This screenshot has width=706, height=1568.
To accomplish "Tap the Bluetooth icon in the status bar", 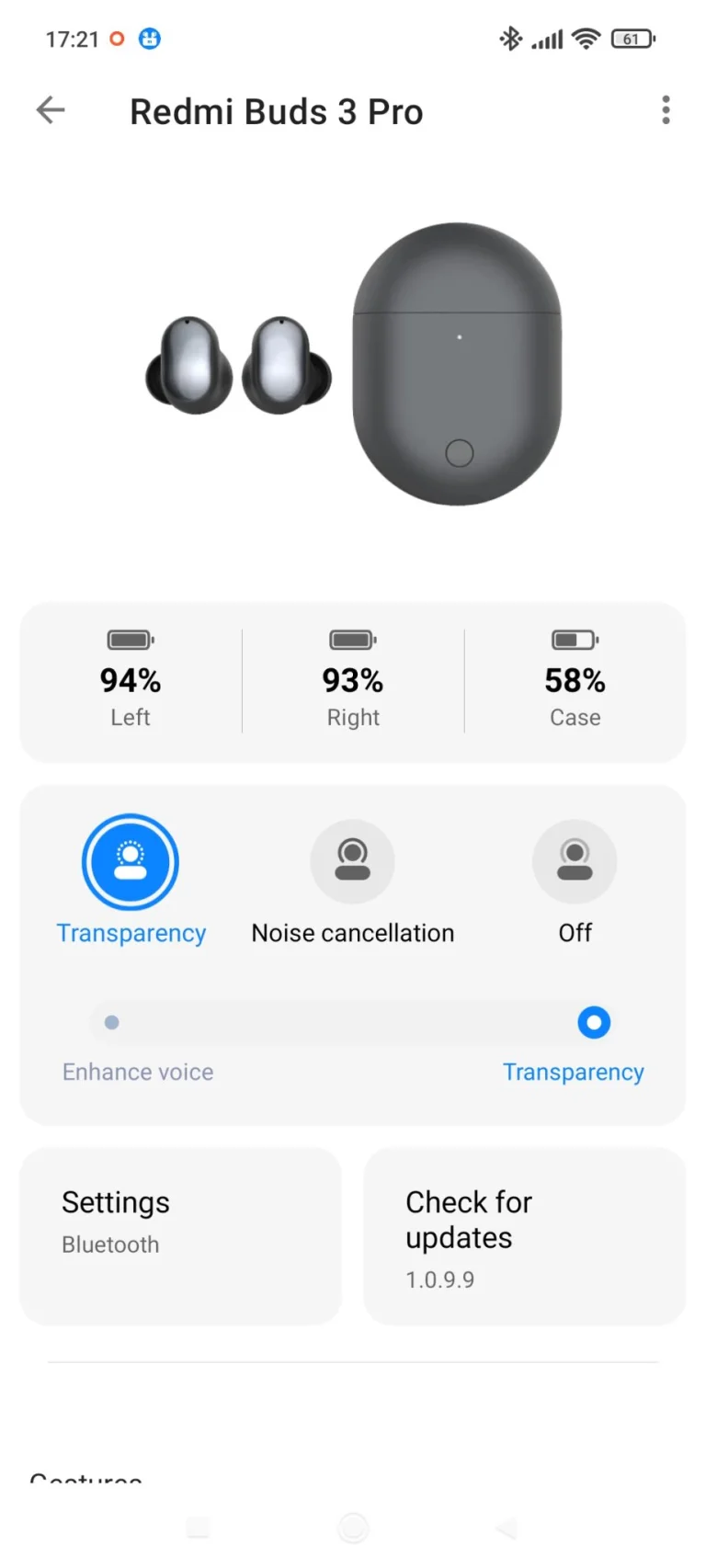I will coord(509,39).
